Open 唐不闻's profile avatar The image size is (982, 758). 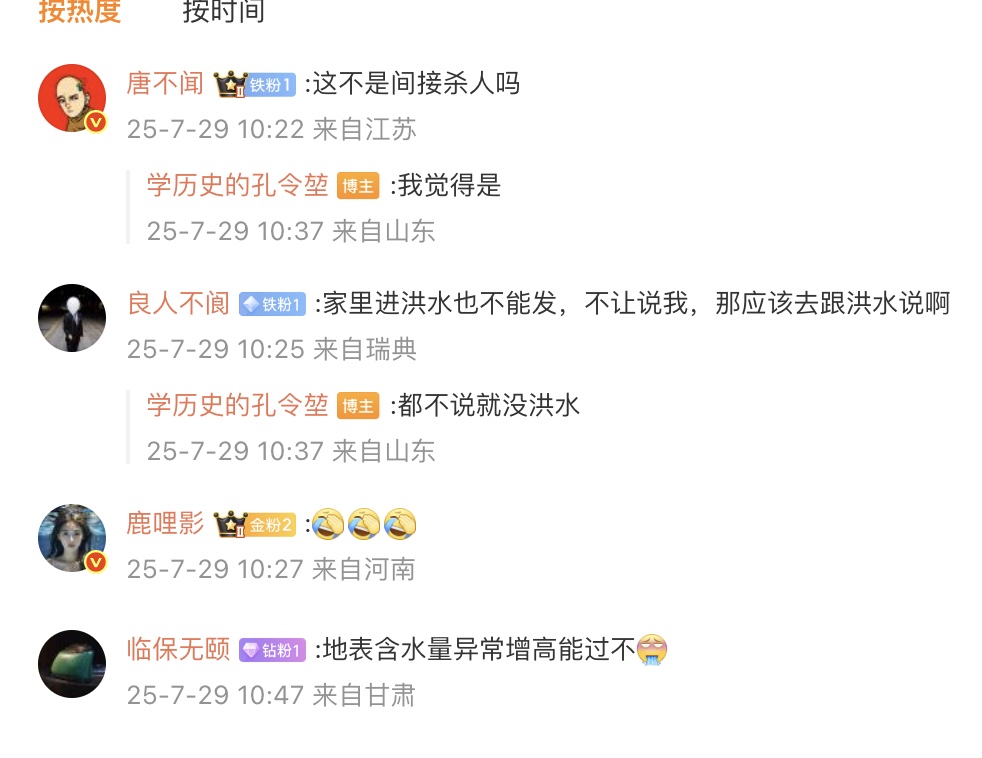[x=72, y=98]
